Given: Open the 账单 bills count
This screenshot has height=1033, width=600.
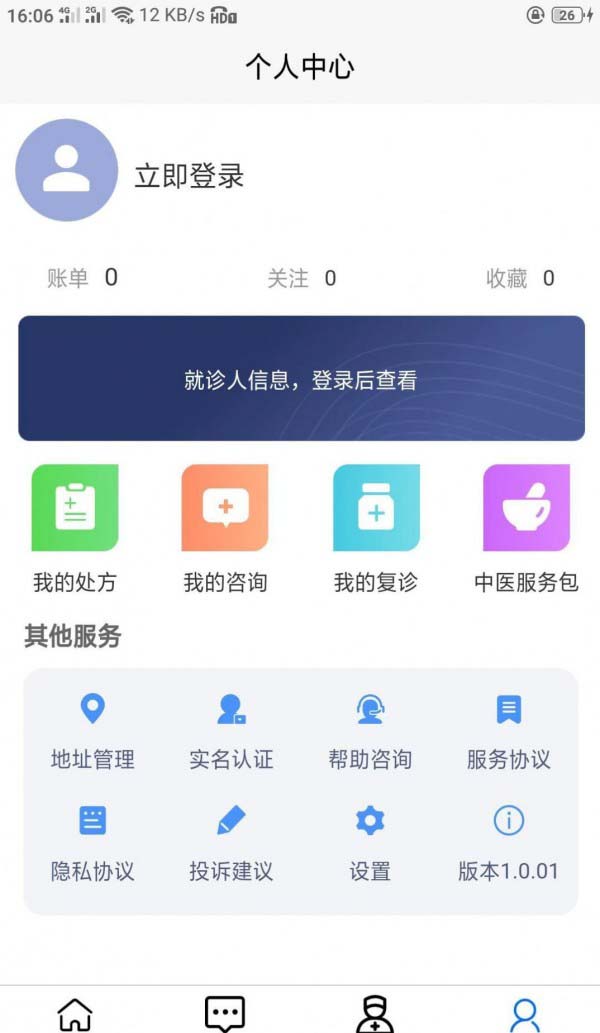Looking at the screenshot, I should (x=82, y=278).
